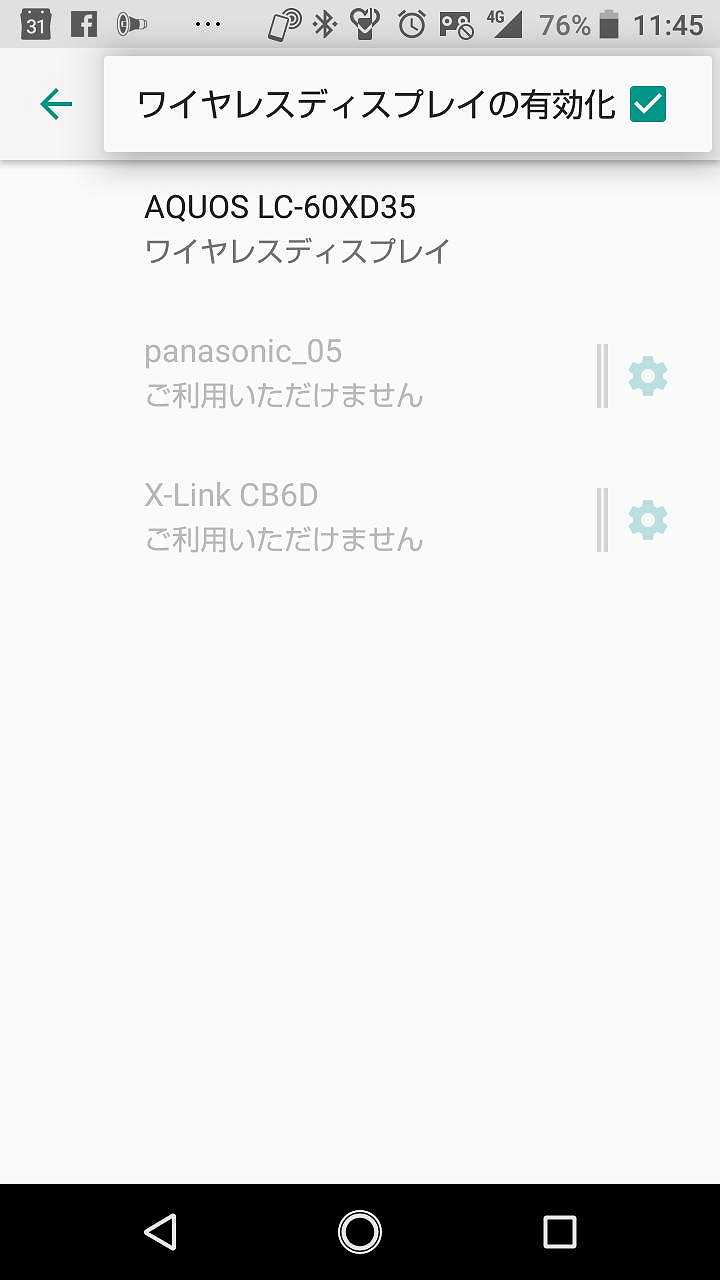Open settings gear for X-Link CB6D

647,520
